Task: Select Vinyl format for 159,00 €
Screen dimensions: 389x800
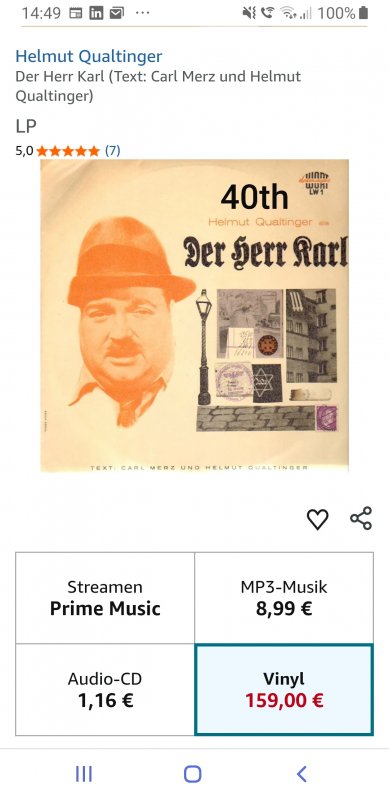Action: coord(284,690)
